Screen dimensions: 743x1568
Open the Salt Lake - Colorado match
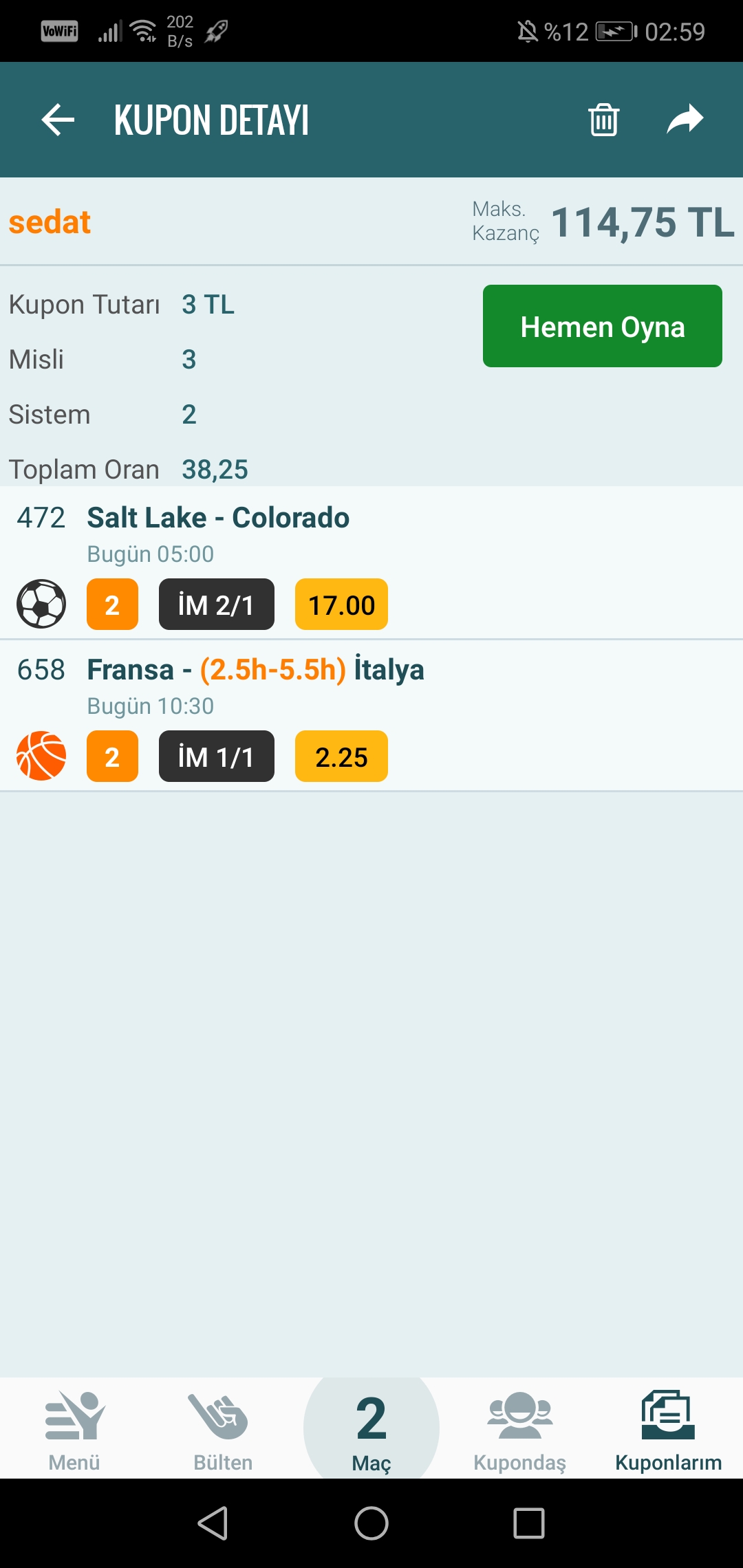coord(371,563)
